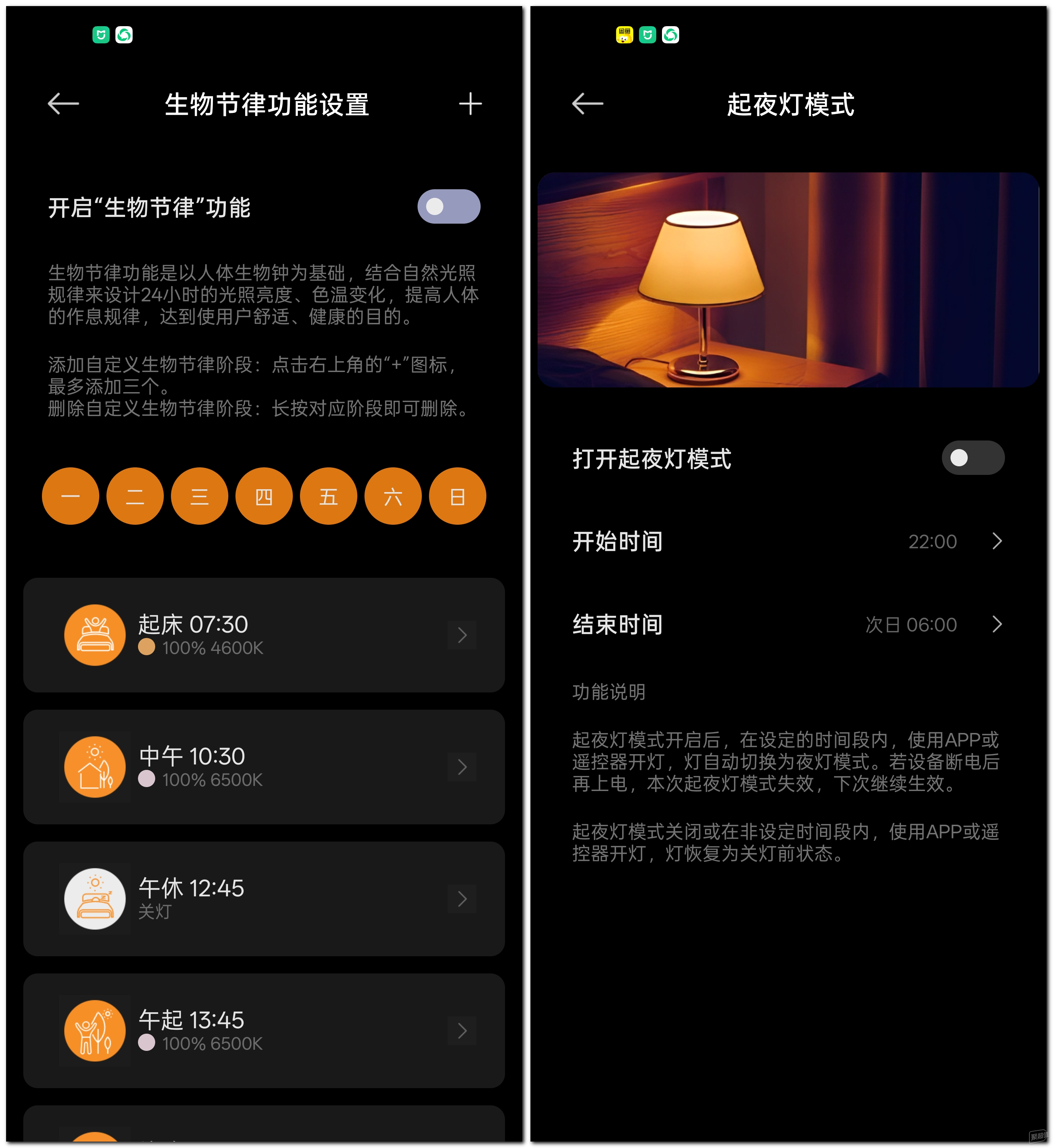Image resolution: width=1053 pixels, height=1148 pixels.
Task: Open the 午起 13:45 stage card
Action: click(264, 1031)
